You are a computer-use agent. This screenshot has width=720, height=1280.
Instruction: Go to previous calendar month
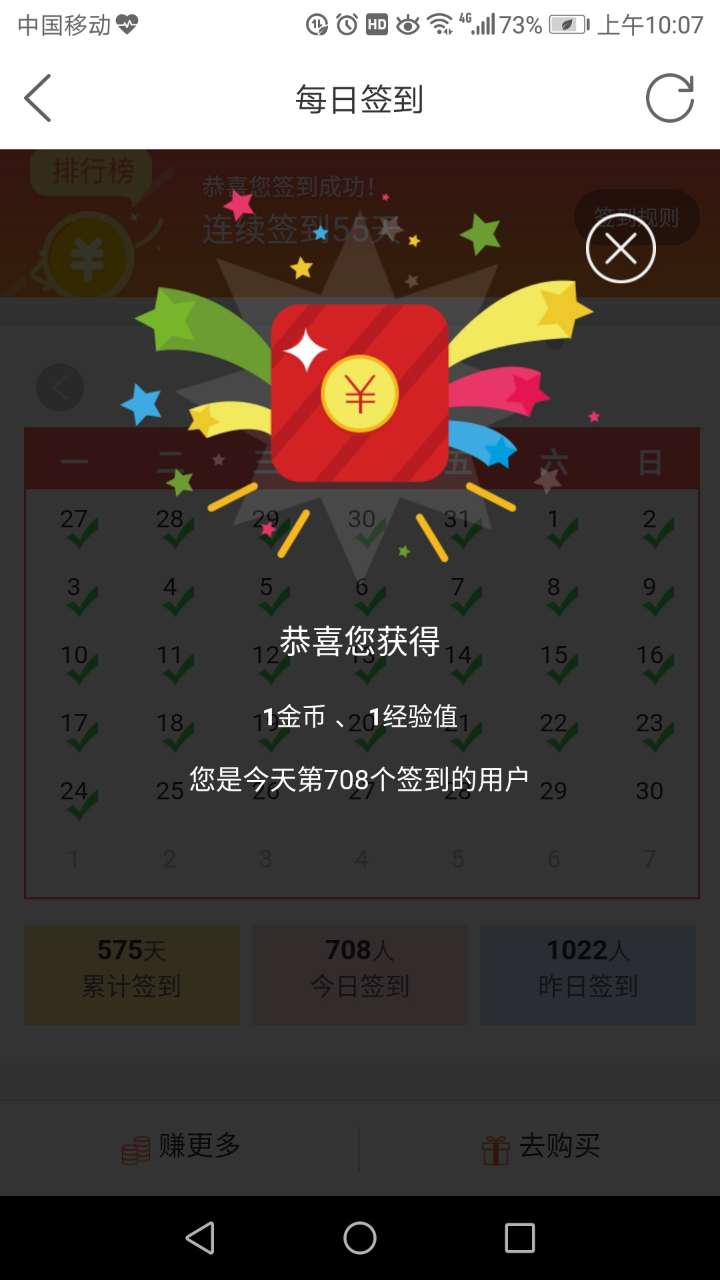click(x=60, y=388)
